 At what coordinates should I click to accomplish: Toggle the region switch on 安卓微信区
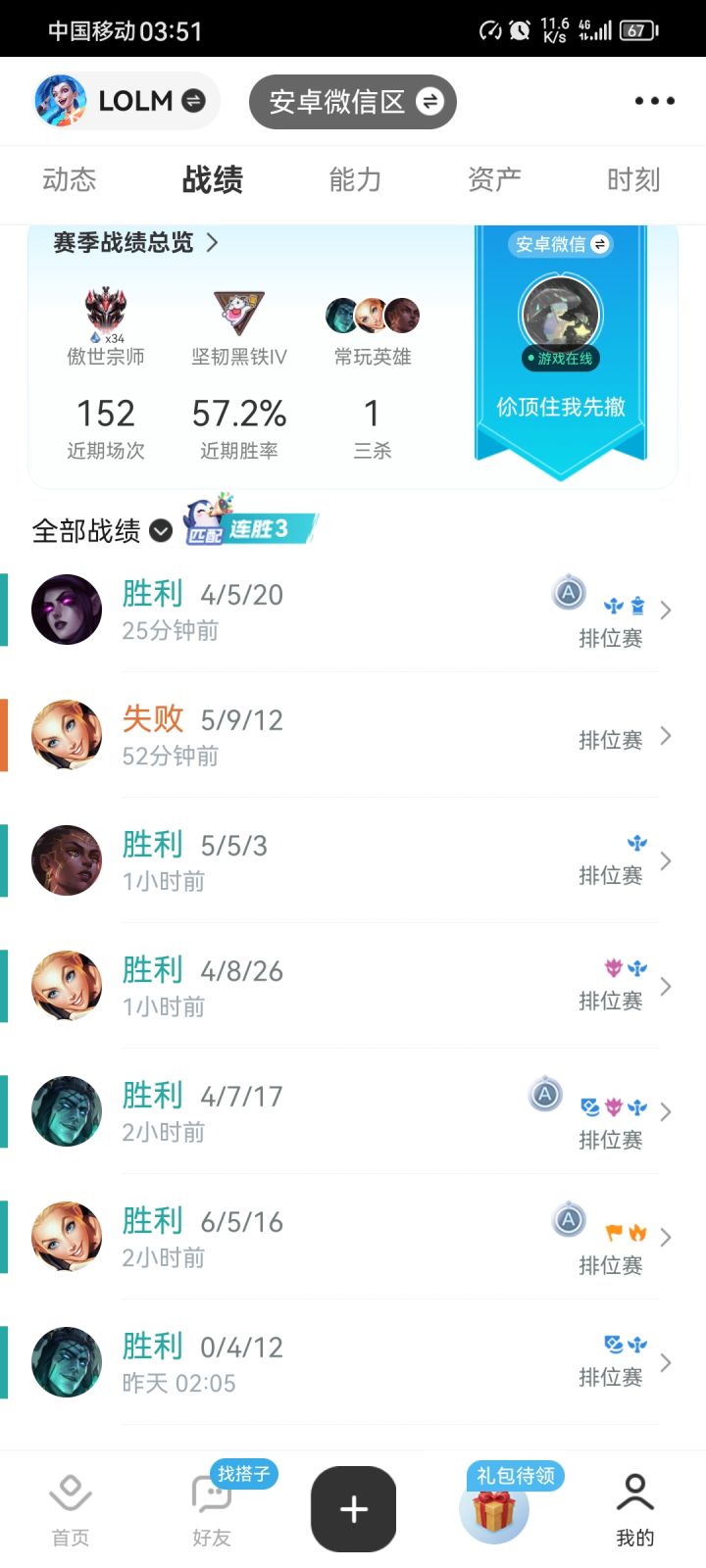point(429,101)
